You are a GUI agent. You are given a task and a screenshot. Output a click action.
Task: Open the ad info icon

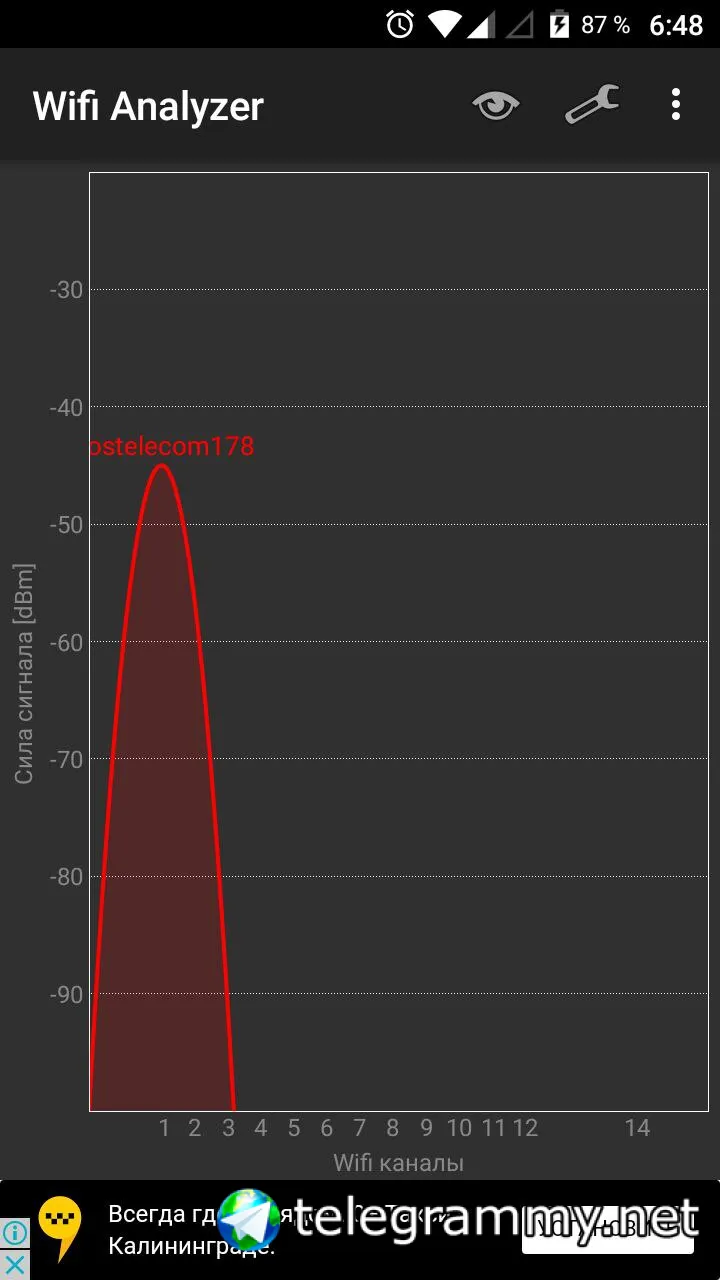(x=15, y=1233)
